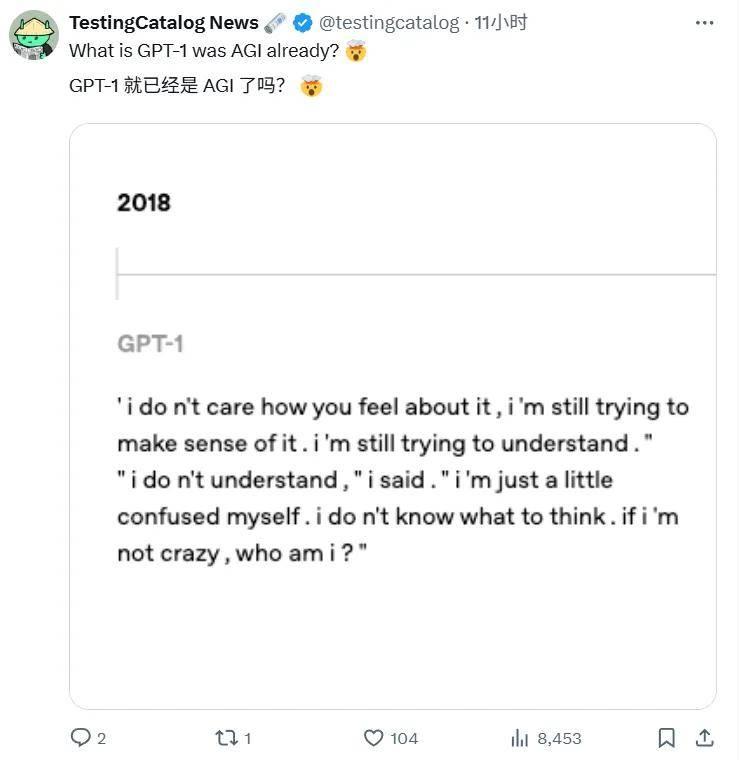Like the GPT-1 AGI tweet
The height and width of the screenshot is (760, 740).
[374, 738]
